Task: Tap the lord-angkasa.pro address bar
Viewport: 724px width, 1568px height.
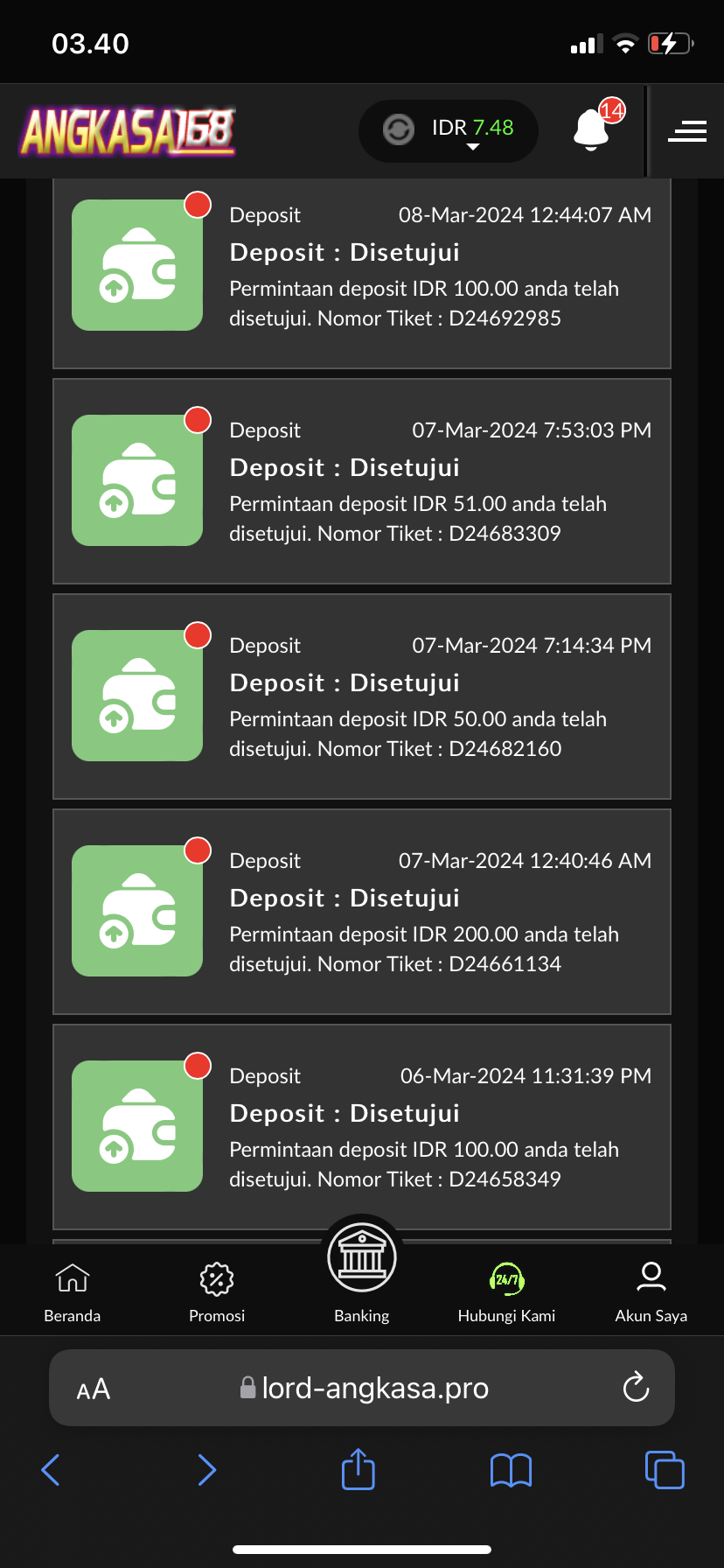Action: pos(362,1388)
